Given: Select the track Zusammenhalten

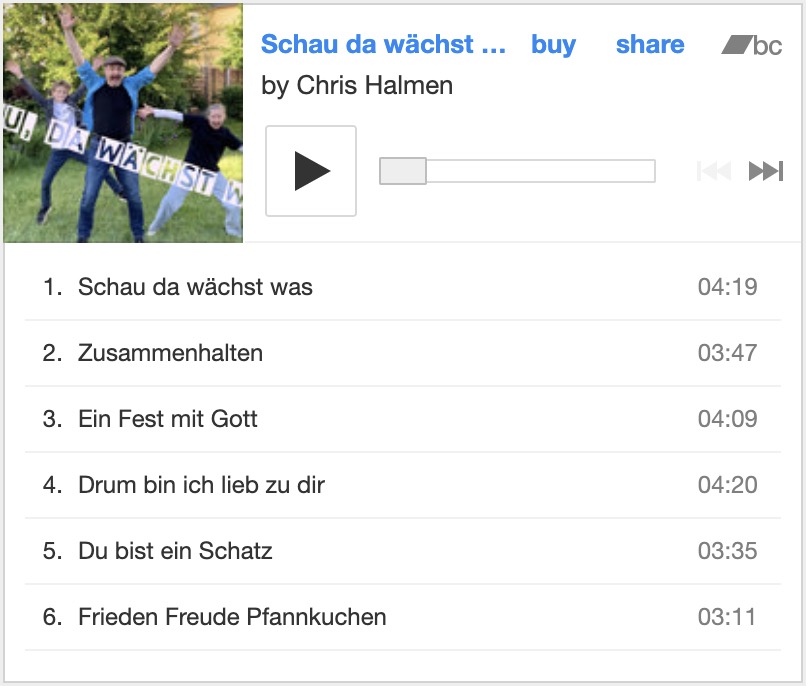Looking at the screenshot, I should [x=403, y=353].
